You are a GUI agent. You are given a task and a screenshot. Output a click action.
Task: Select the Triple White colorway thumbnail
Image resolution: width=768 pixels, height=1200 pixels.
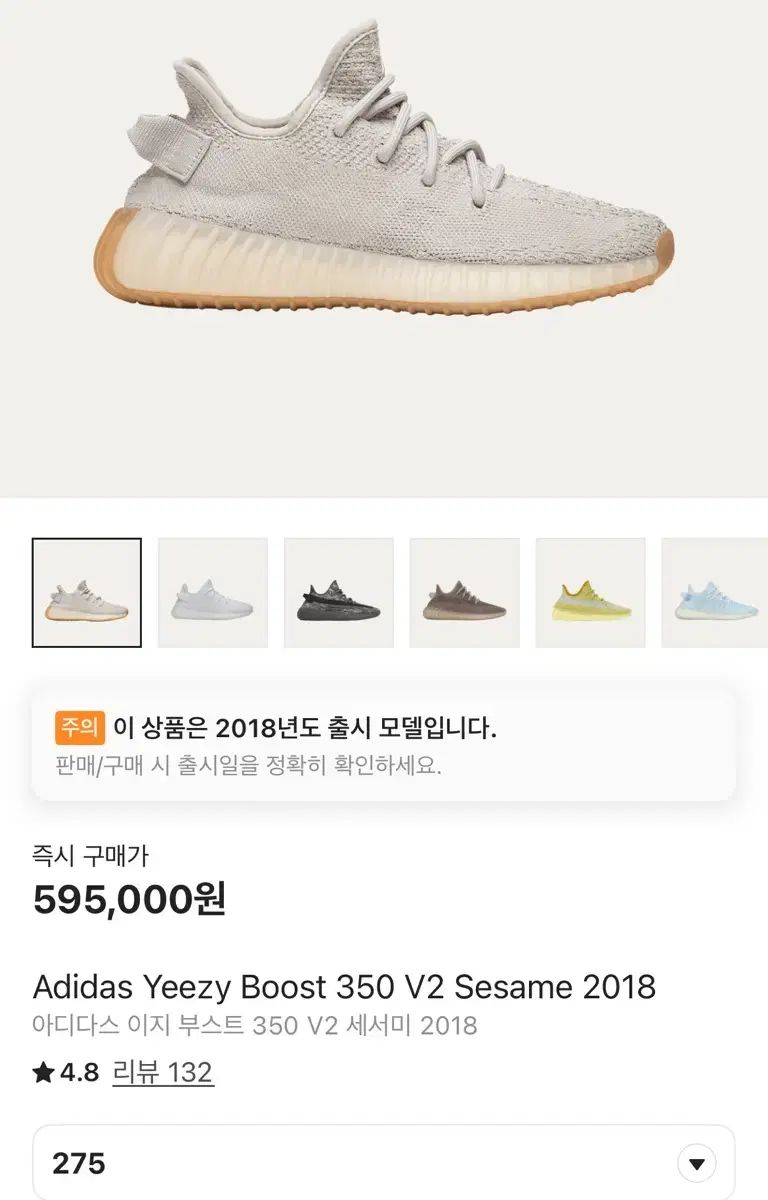(x=214, y=591)
